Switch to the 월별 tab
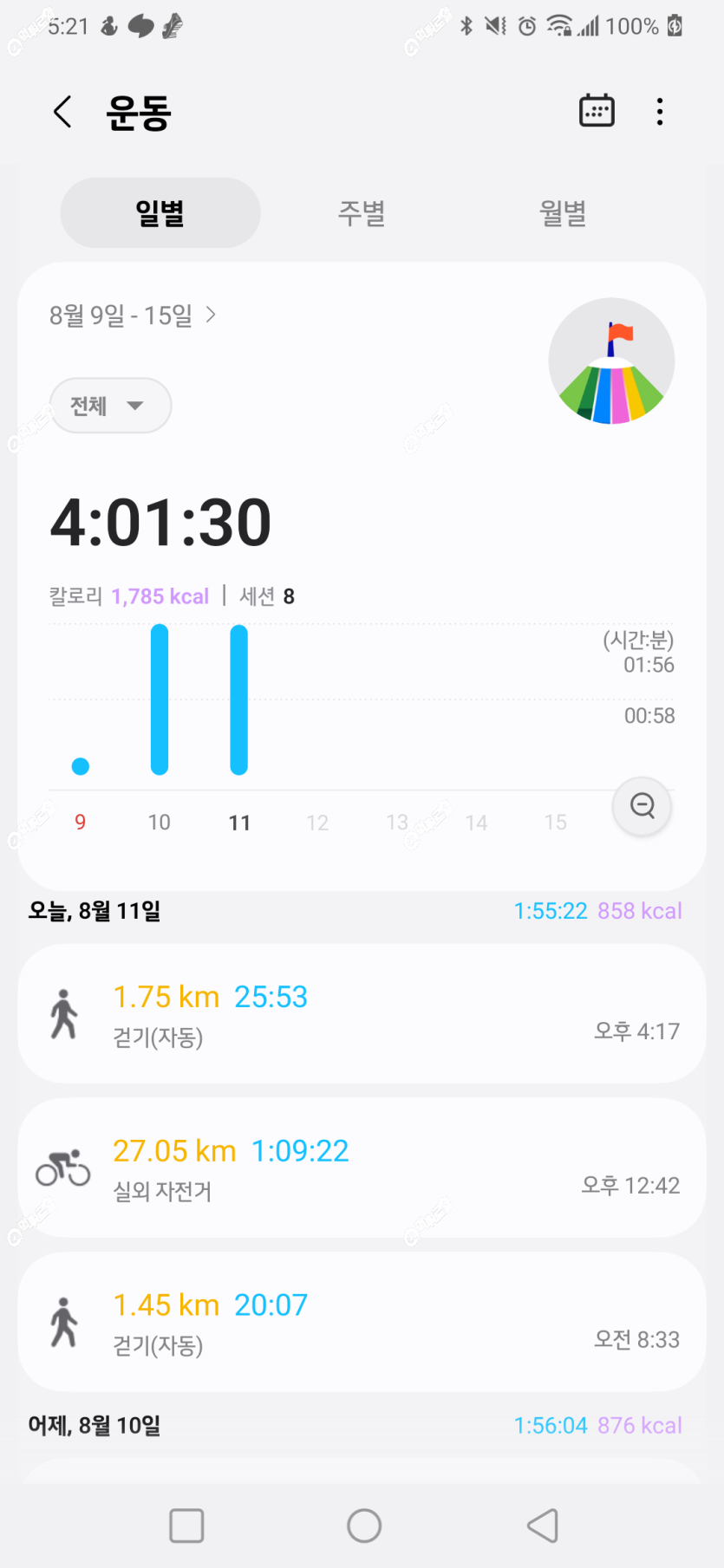The image size is (724, 1568). [563, 212]
